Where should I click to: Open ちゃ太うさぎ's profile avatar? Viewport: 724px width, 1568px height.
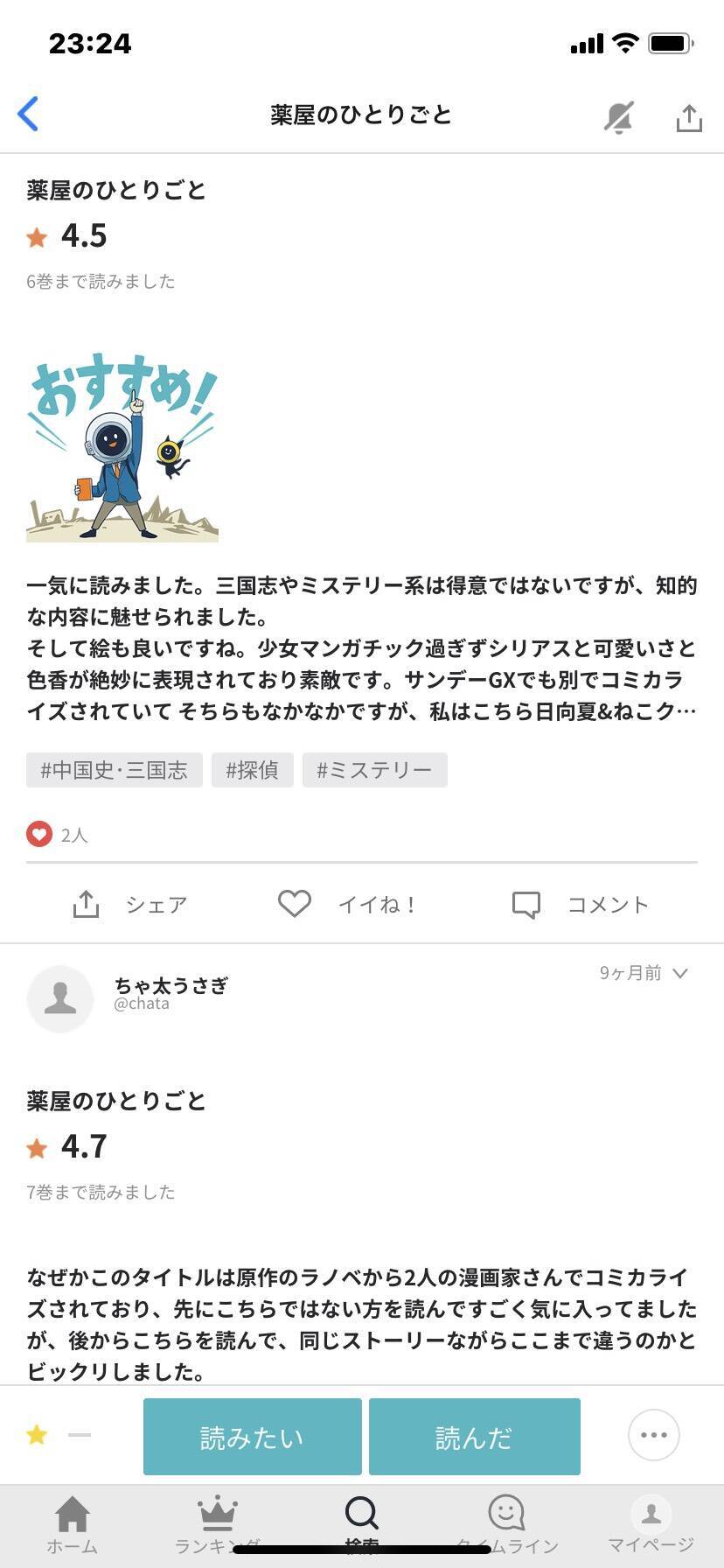pyautogui.click(x=60, y=998)
